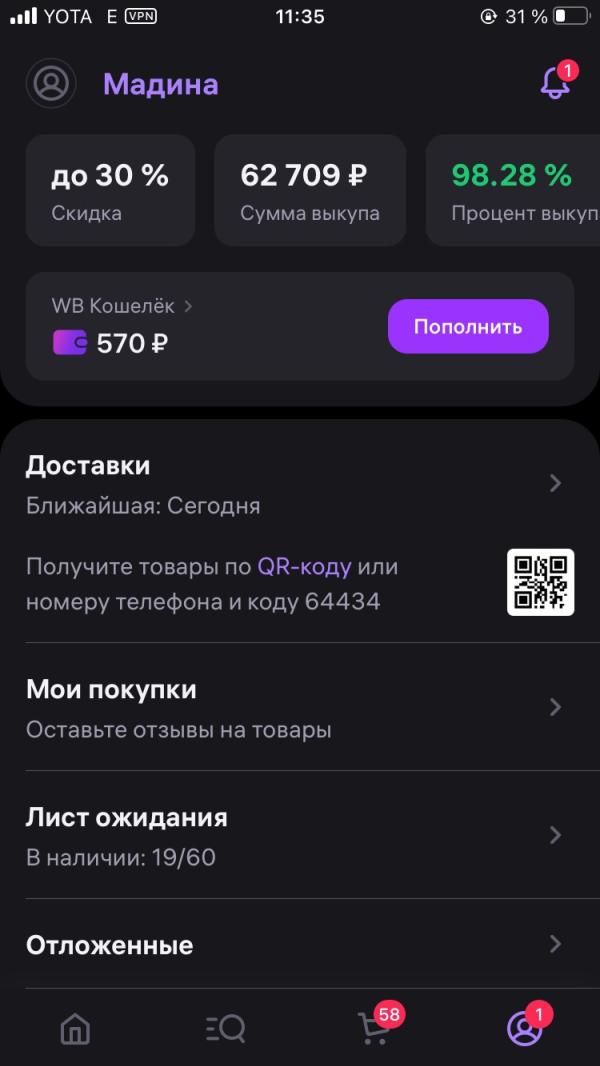Open Мадина's profile avatar

(51, 84)
